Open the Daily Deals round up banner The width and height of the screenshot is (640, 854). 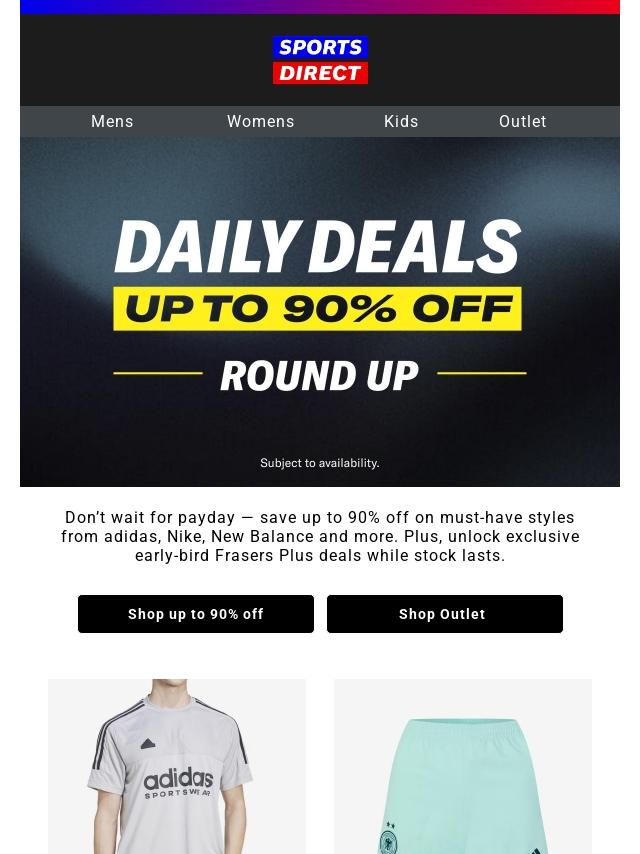point(320,311)
